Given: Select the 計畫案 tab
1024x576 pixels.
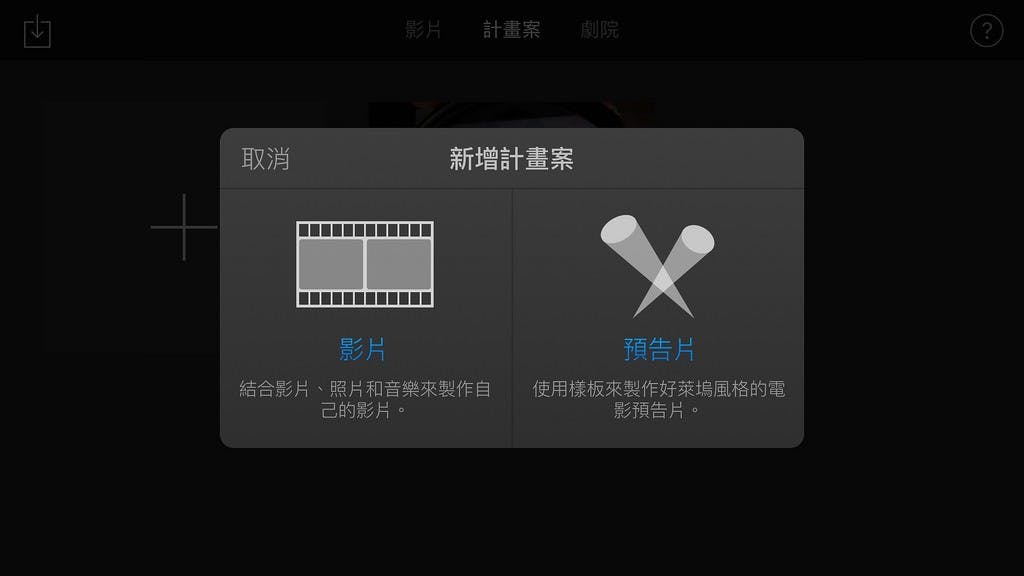Looking at the screenshot, I should (x=511, y=30).
